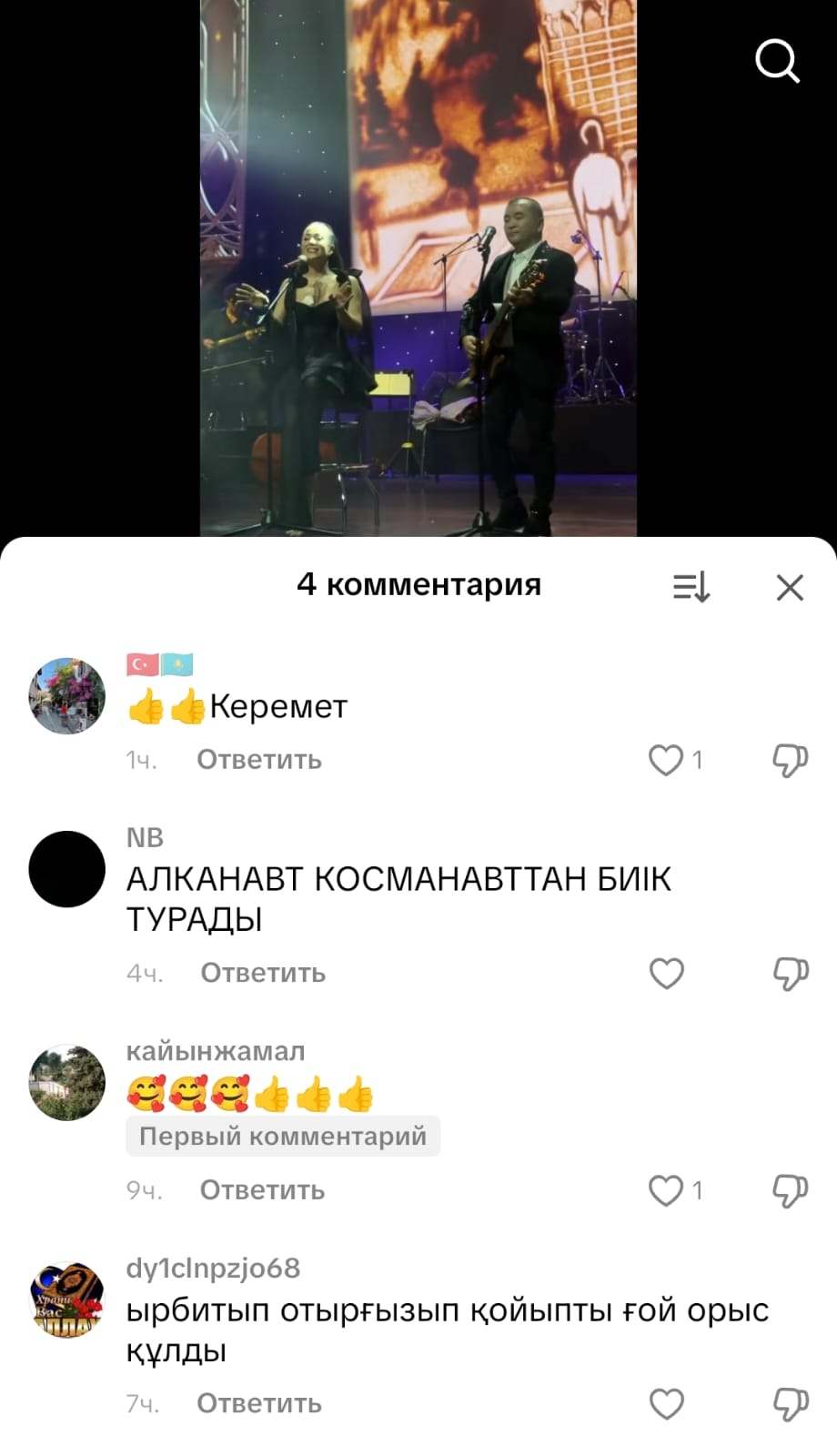The width and height of the screenshot is (837, 1456).
Task: Reply to dy1clnpzjo68's comment
Action: click(x=259, y=1403)
